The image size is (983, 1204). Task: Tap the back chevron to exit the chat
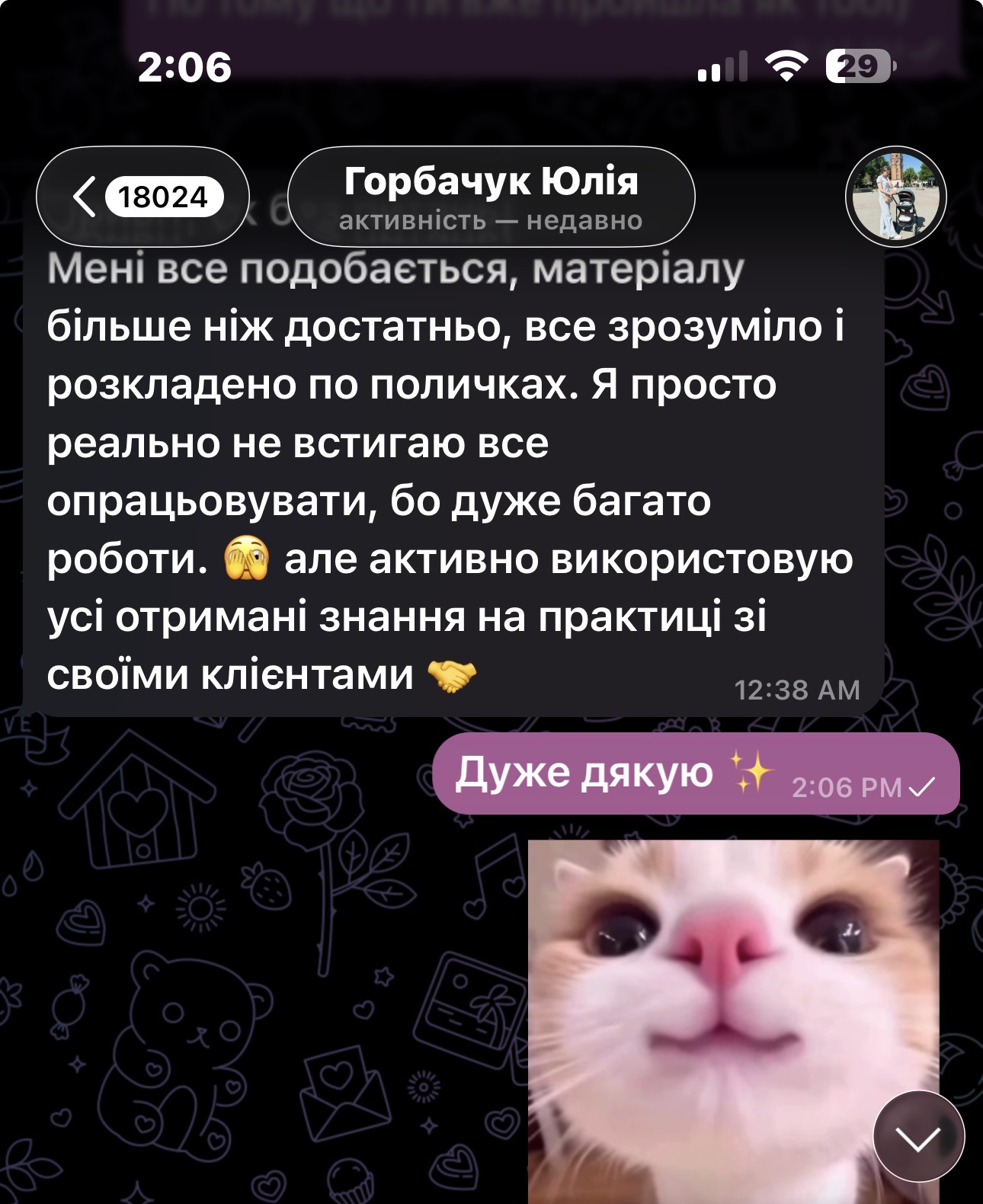(84, 198)
